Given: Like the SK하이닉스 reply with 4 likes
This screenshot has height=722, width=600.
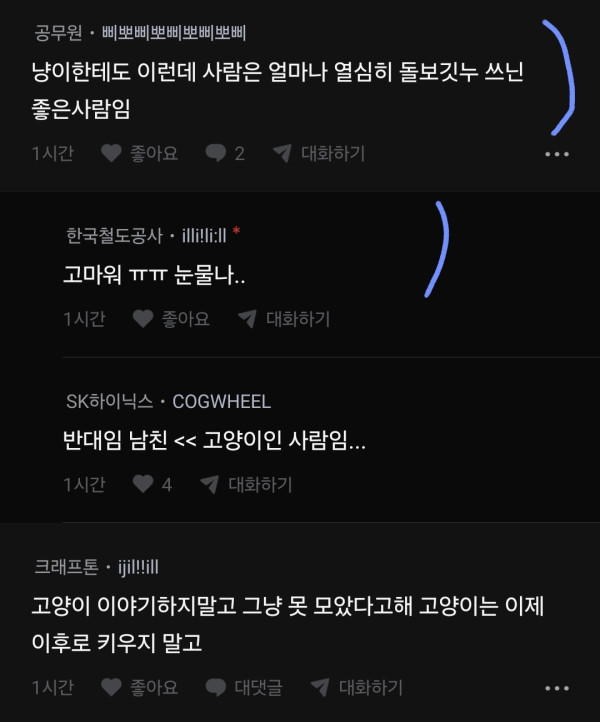Looking at the screenshot, I should point(152,484).
